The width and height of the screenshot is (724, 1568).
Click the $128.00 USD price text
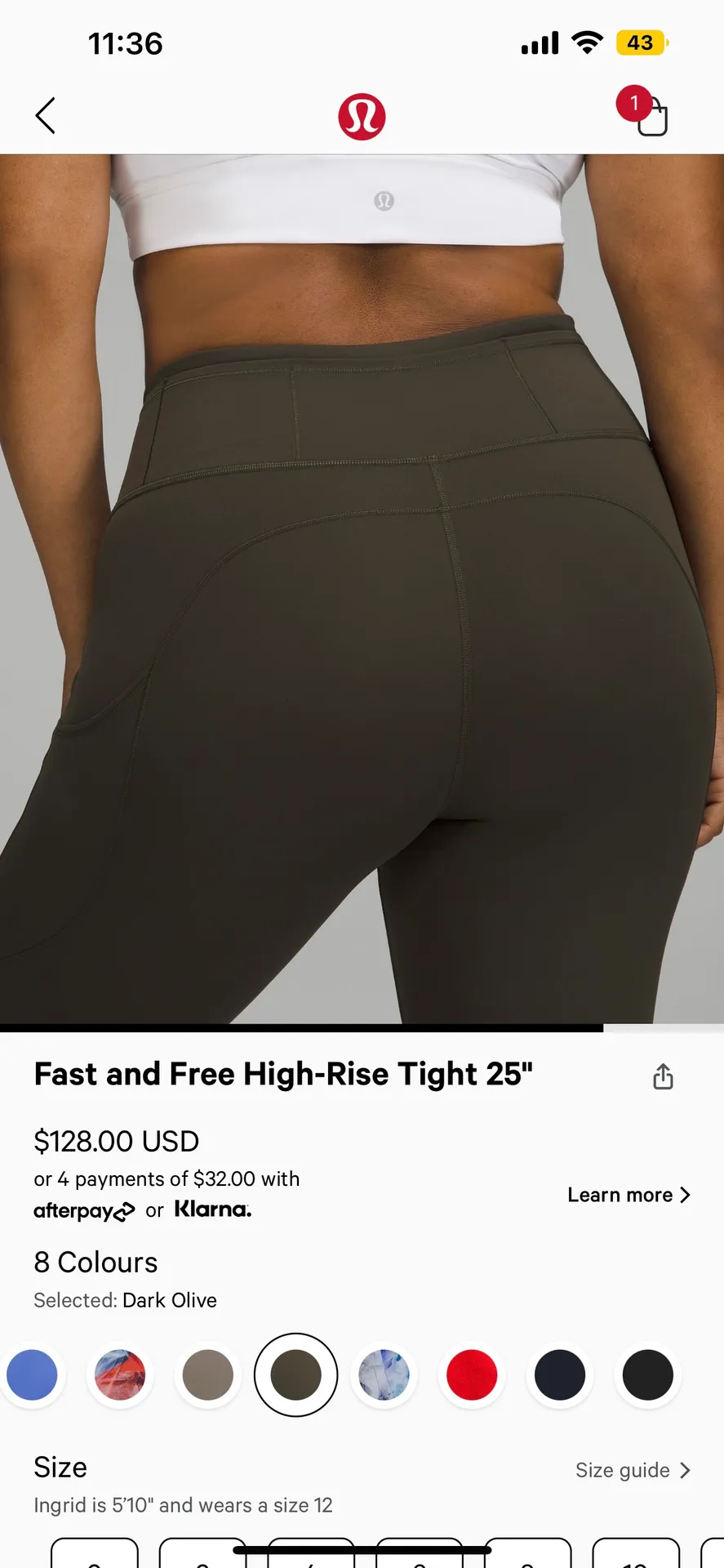116,1141
